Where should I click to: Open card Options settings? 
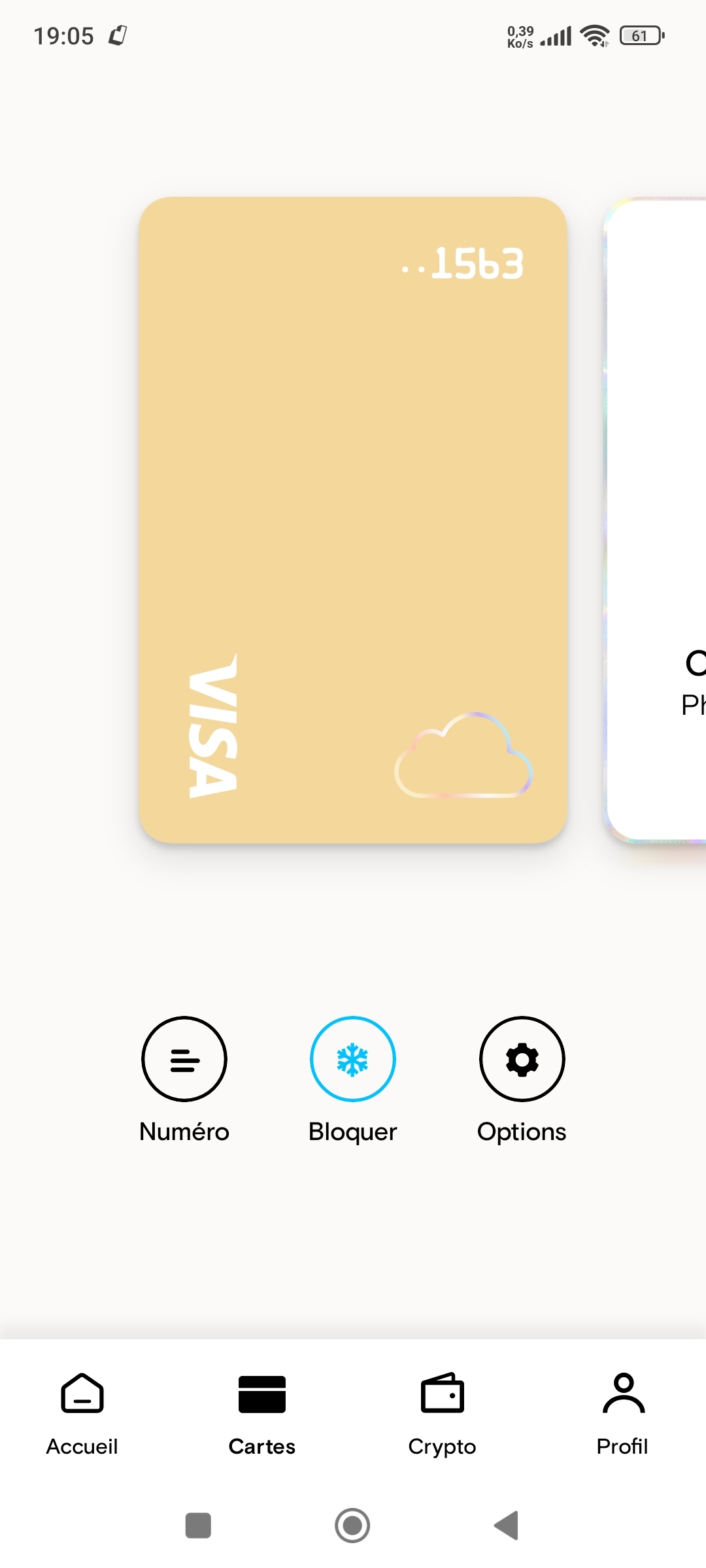point(522,1059)
